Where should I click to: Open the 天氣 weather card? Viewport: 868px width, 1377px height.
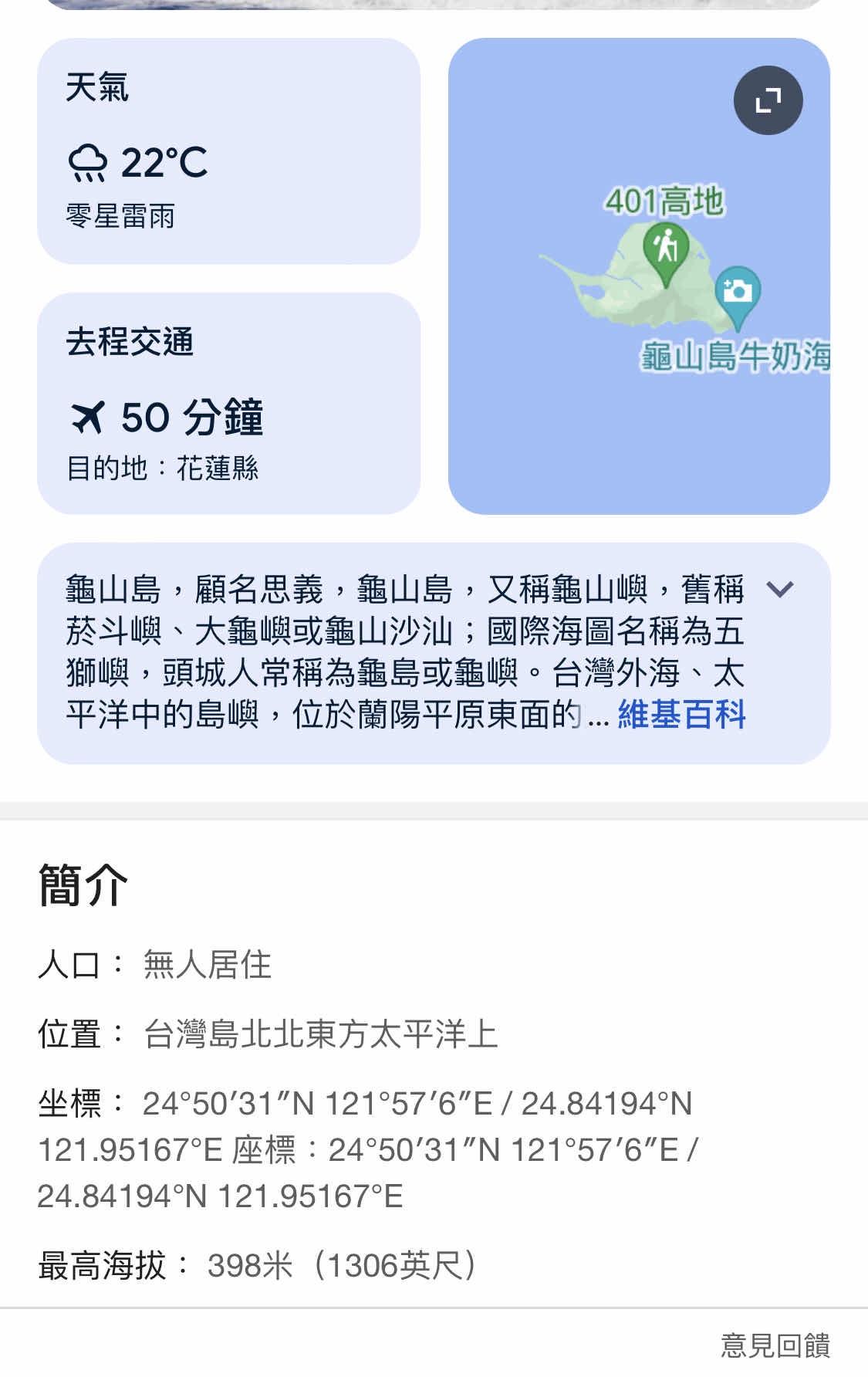228,151
